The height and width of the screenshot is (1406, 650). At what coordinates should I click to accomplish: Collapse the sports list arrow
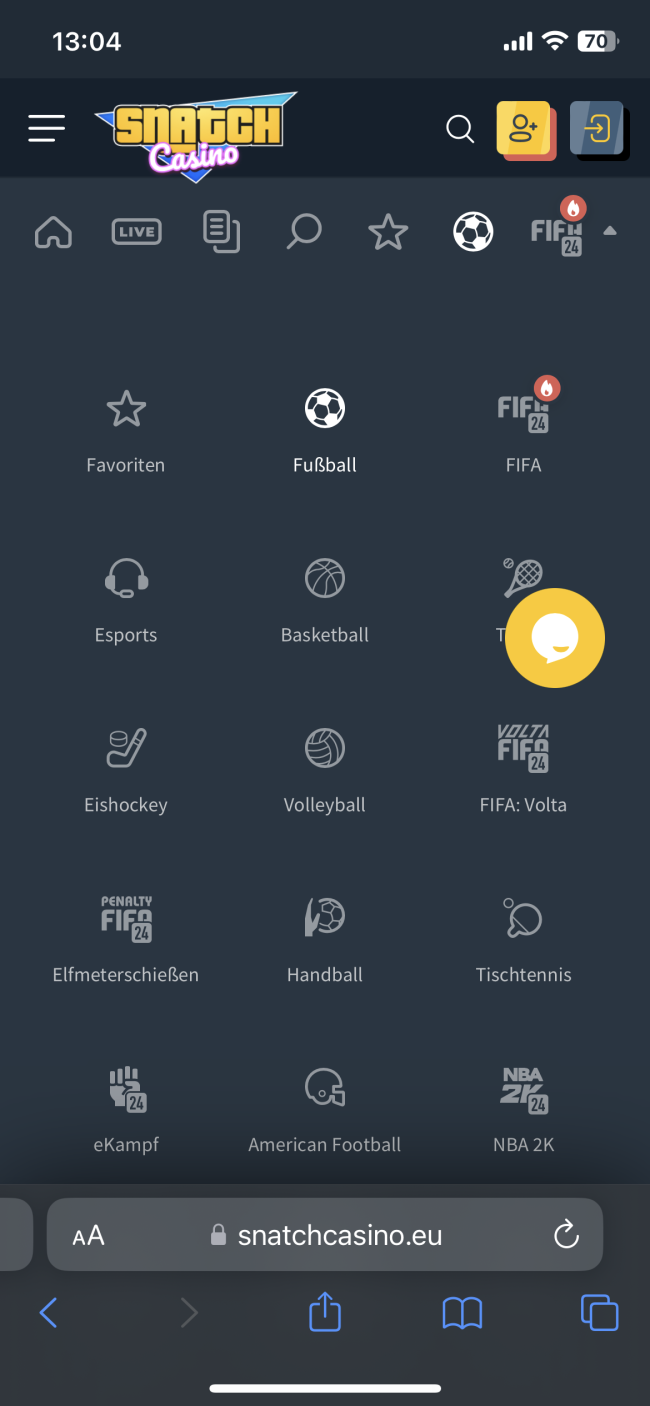click(610, 231)
